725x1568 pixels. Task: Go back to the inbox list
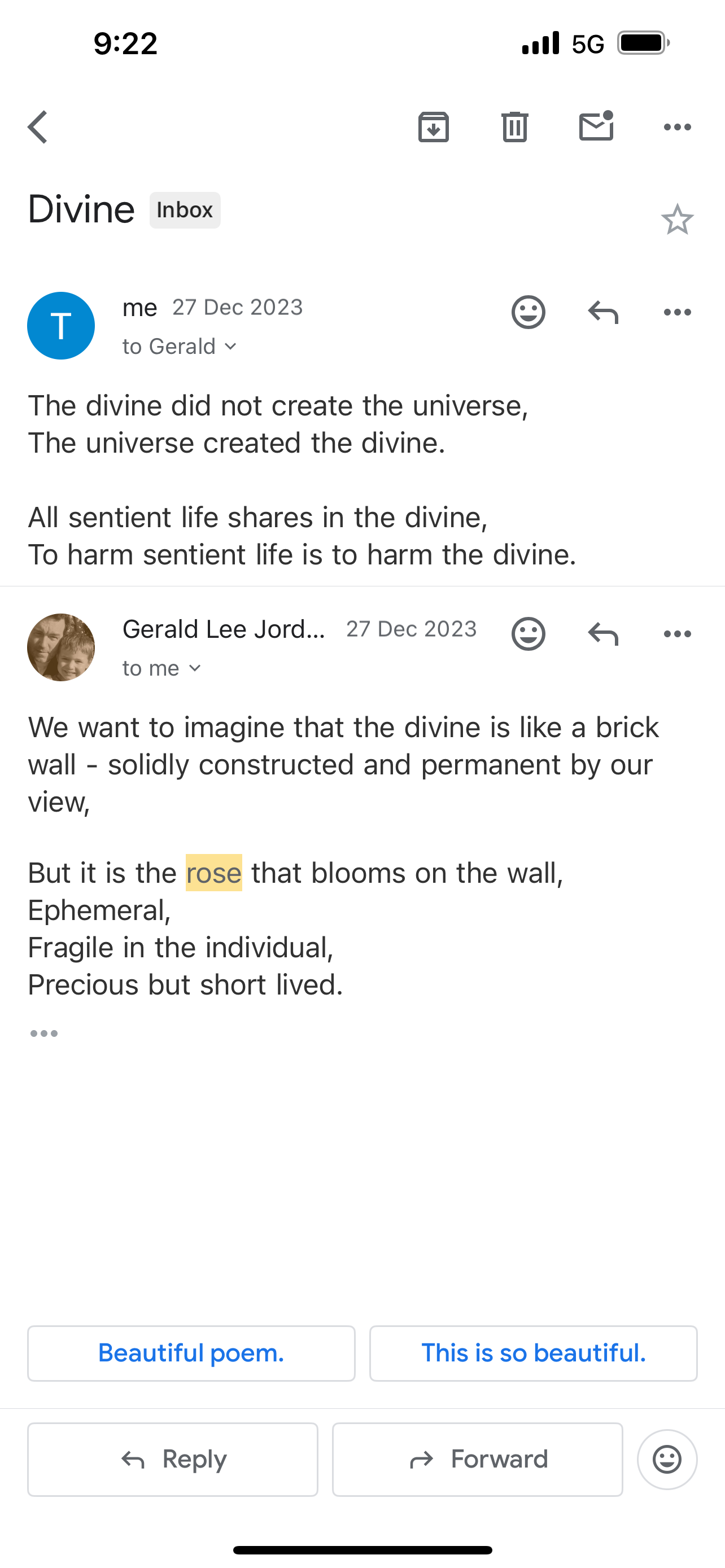(x=38, y=127)
